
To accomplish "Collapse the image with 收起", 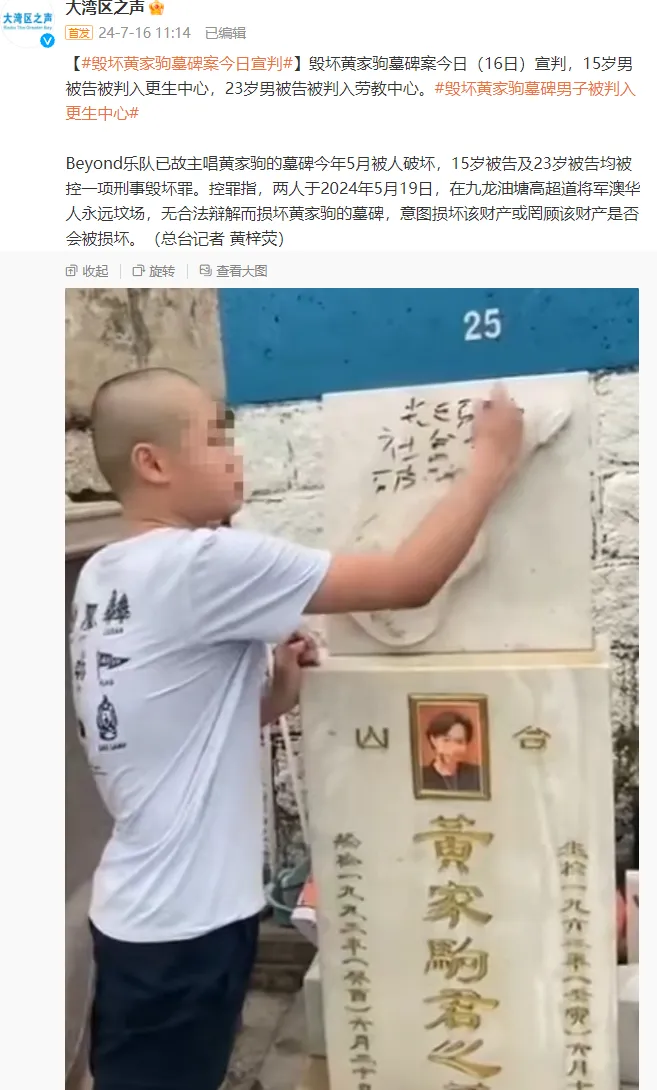I will tap(87, 271).
